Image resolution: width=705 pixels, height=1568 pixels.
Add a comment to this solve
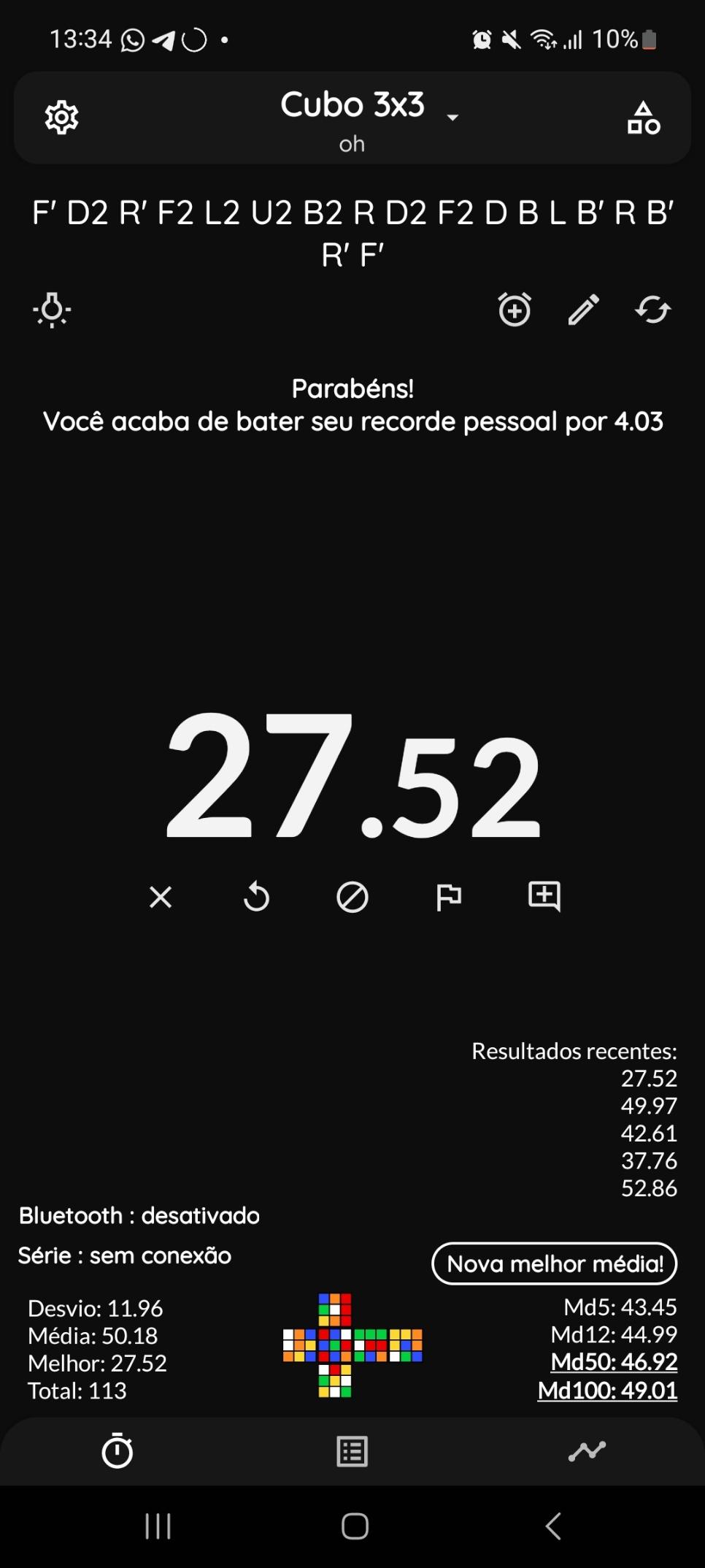[544, 897]
